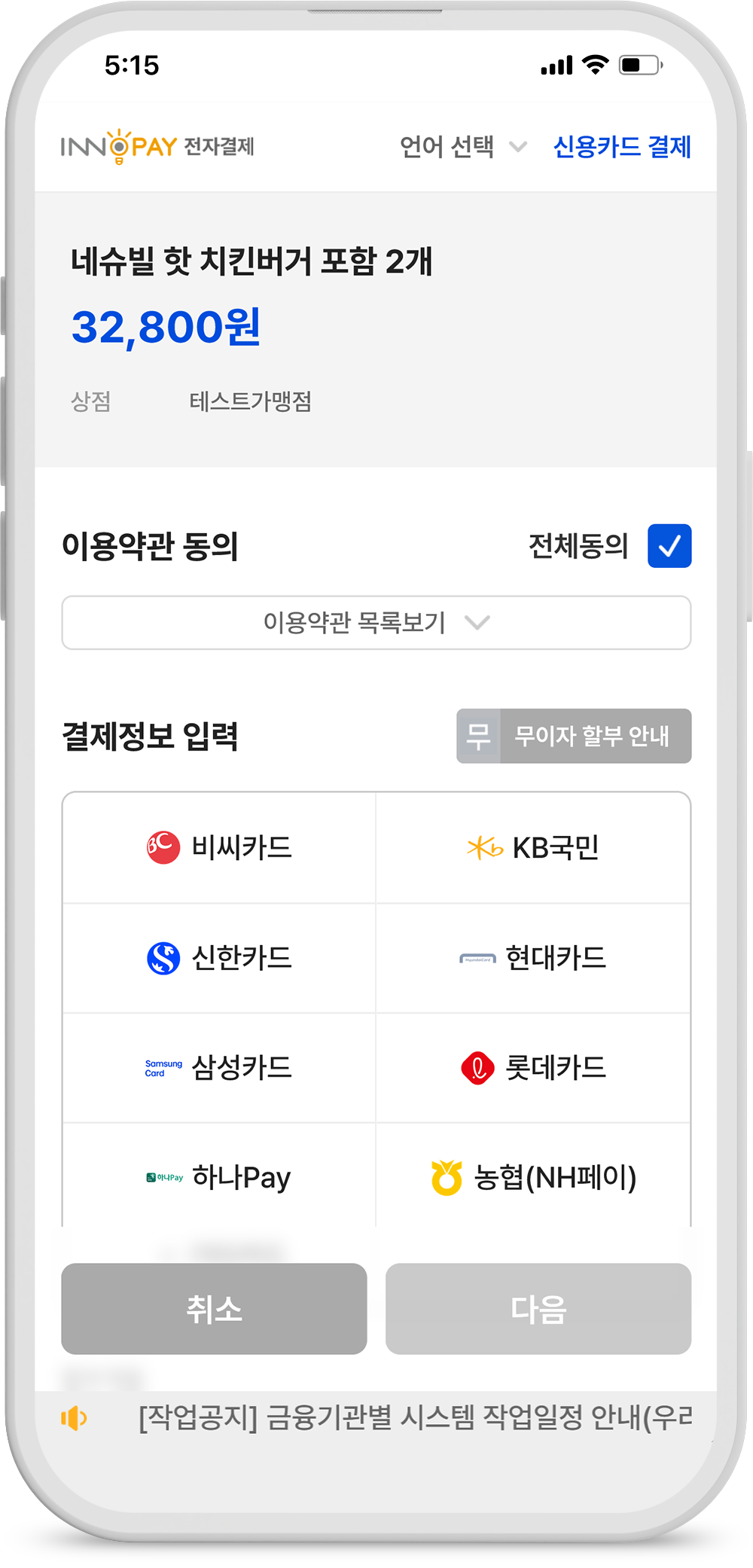Viewport: 753px width, 1568px height.
Task: Open the 신용카드 결제 menu item
Action: 623,146
